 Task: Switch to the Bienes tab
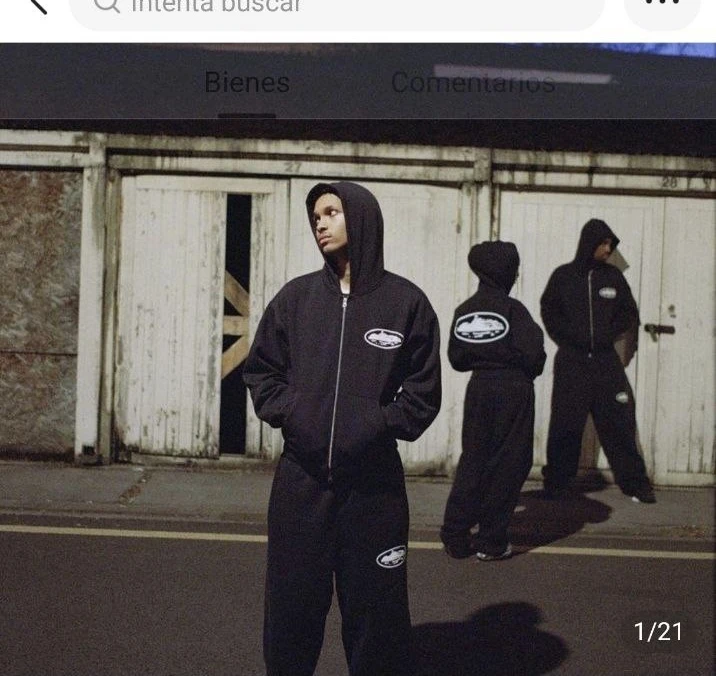click(x=247, y=83)
